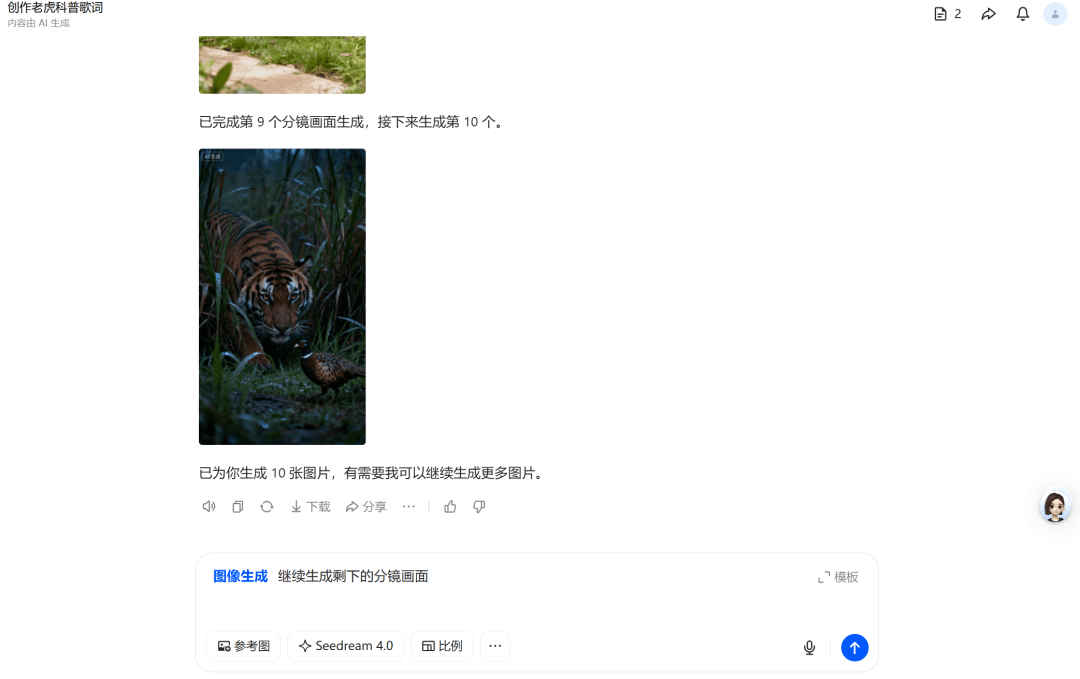The image size is (1080, 679).
Task: Dislike the reply with thumbs down
Action: point(479,507)
